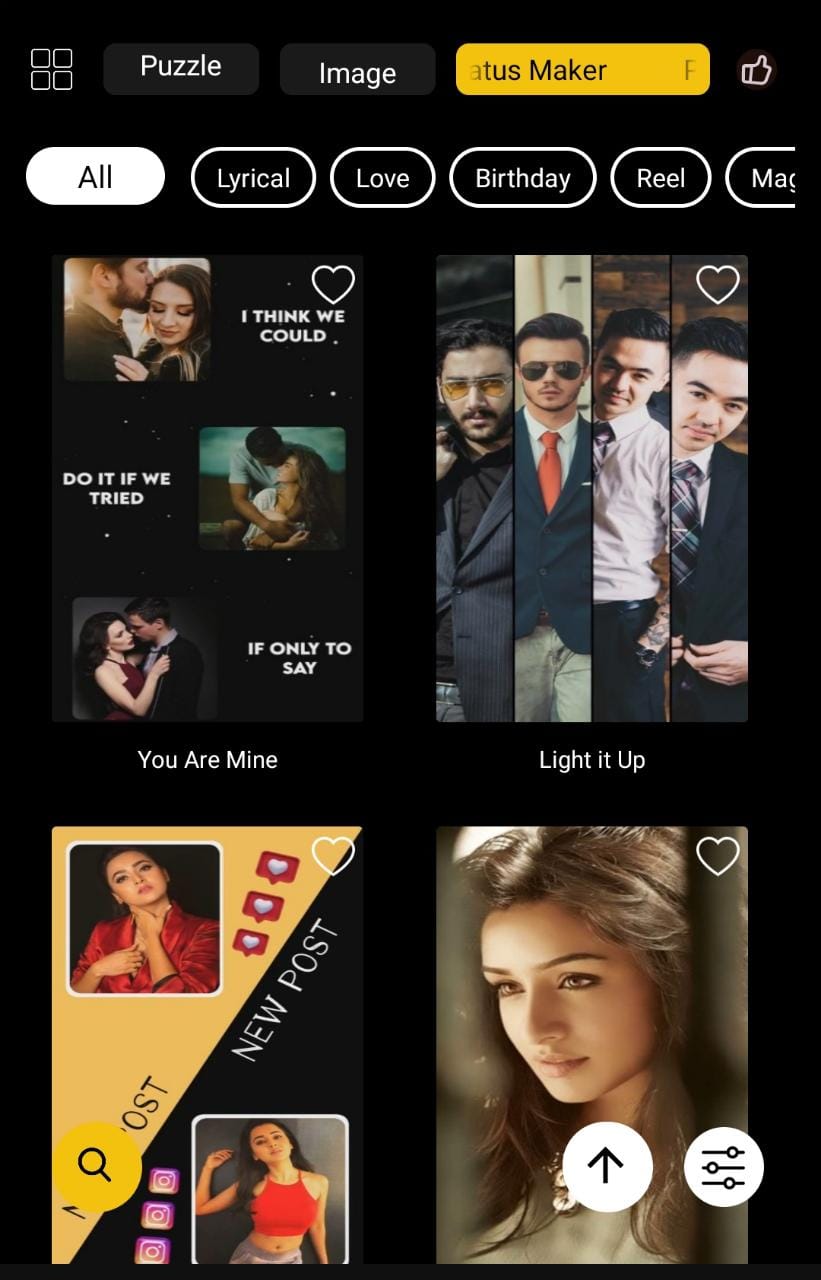The image size is (821, 1280).
Task: Open the grid menu icon
Action: 52,69
